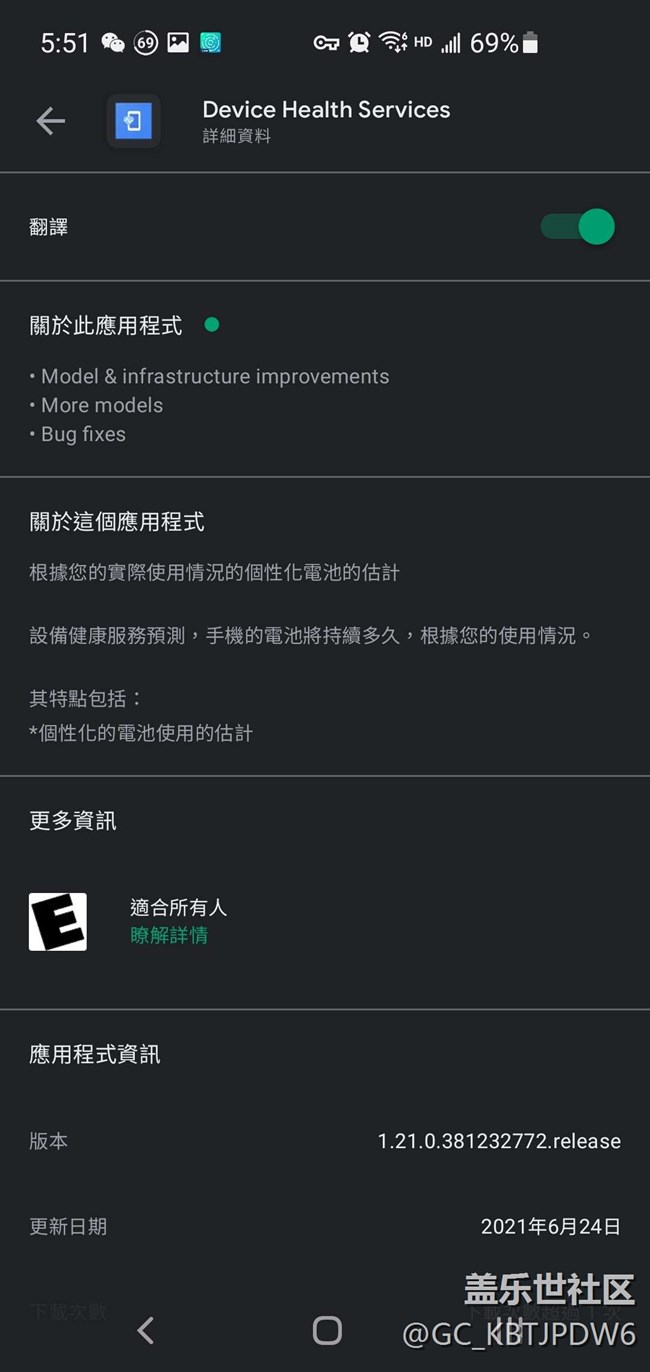Open the 瞭解詳情 content rating link
The height and width of the screenshot is (1372, 650).
169,936
